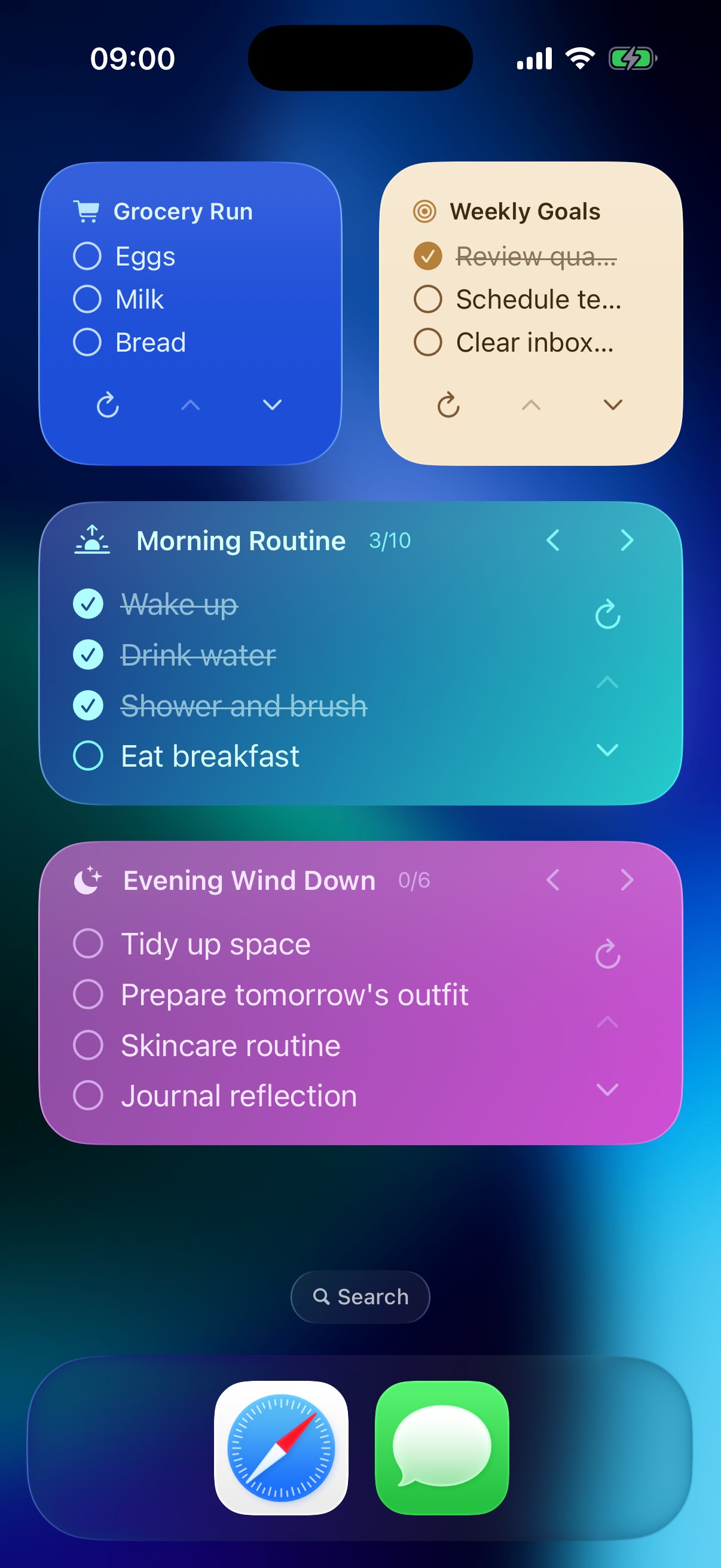Collapse Weekly Goals using its up chevron
The width and height of the screenshot is (721, 1568).
click(x=531, y=405)
